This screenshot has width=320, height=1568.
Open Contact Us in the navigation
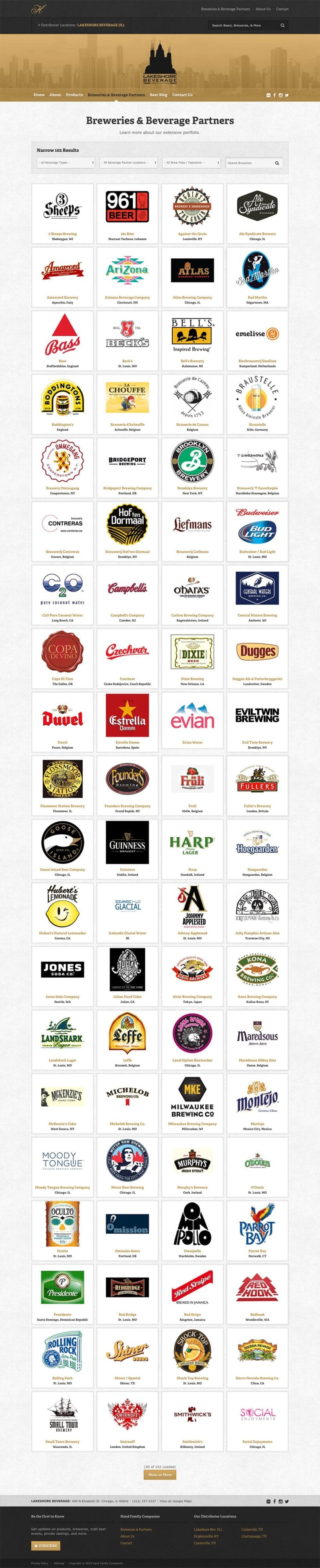pos(182,95)
